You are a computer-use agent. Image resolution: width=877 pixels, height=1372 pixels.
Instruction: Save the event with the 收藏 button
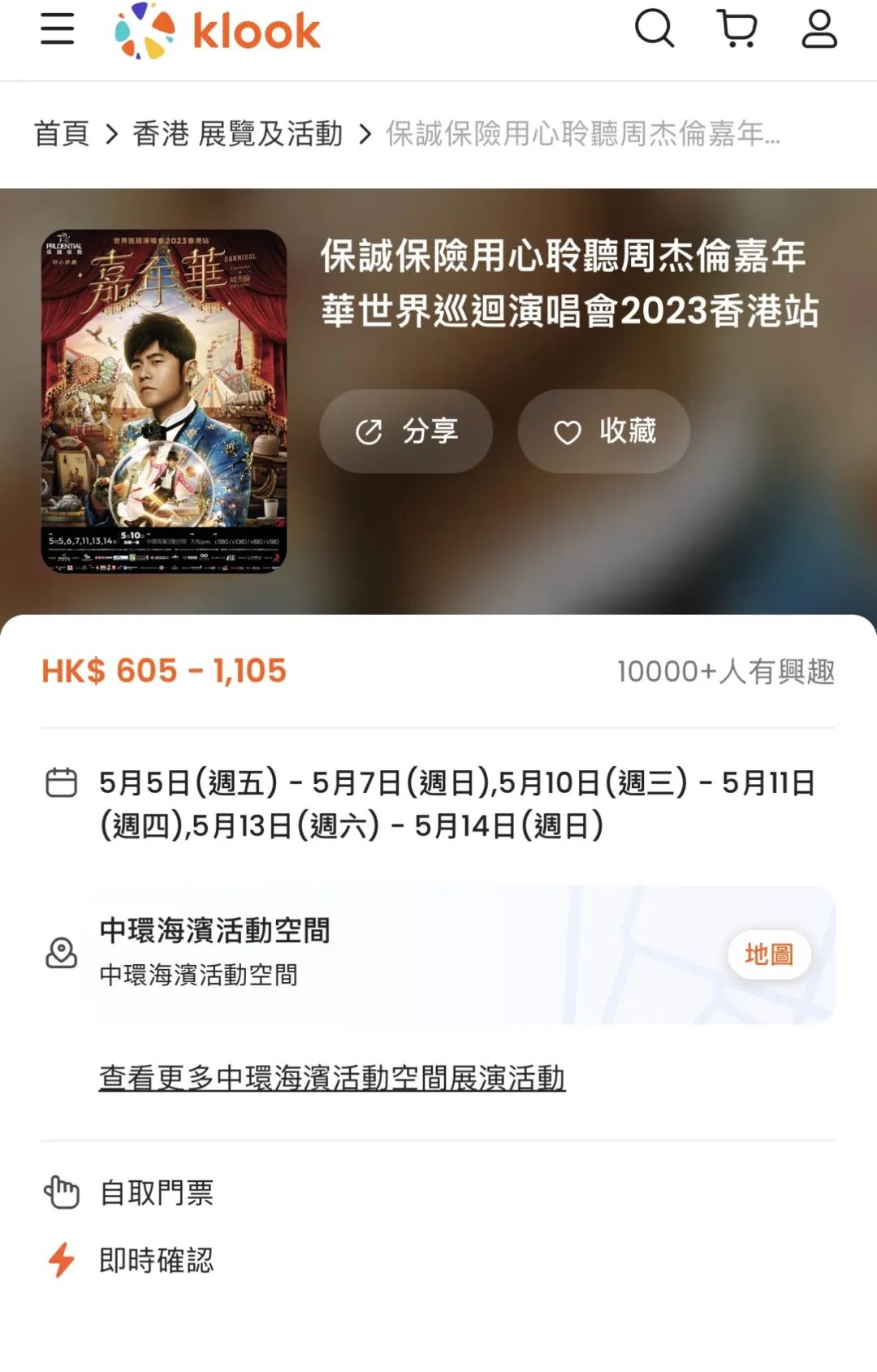click(x=605, y=431)
